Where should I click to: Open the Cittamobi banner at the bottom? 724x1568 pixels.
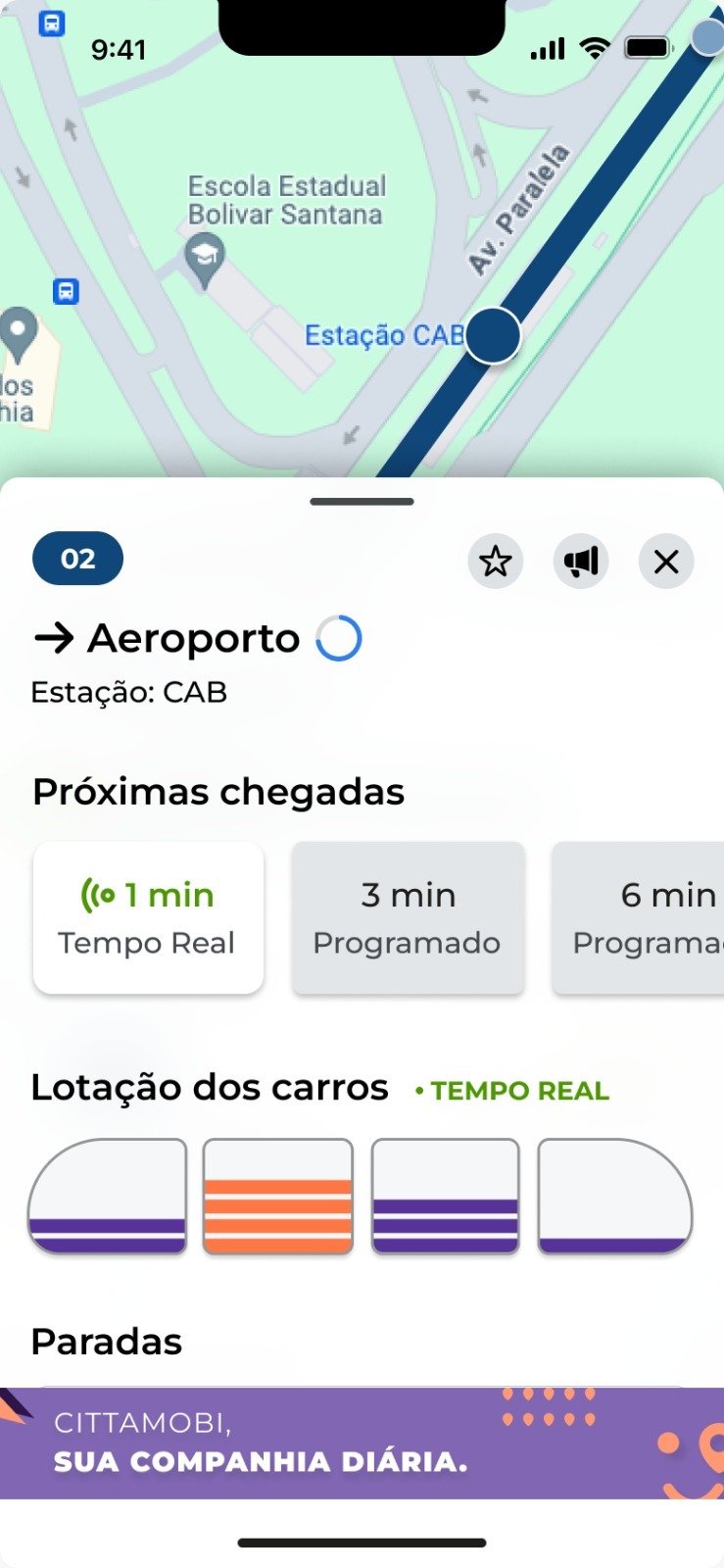(x=362, y=1443)
